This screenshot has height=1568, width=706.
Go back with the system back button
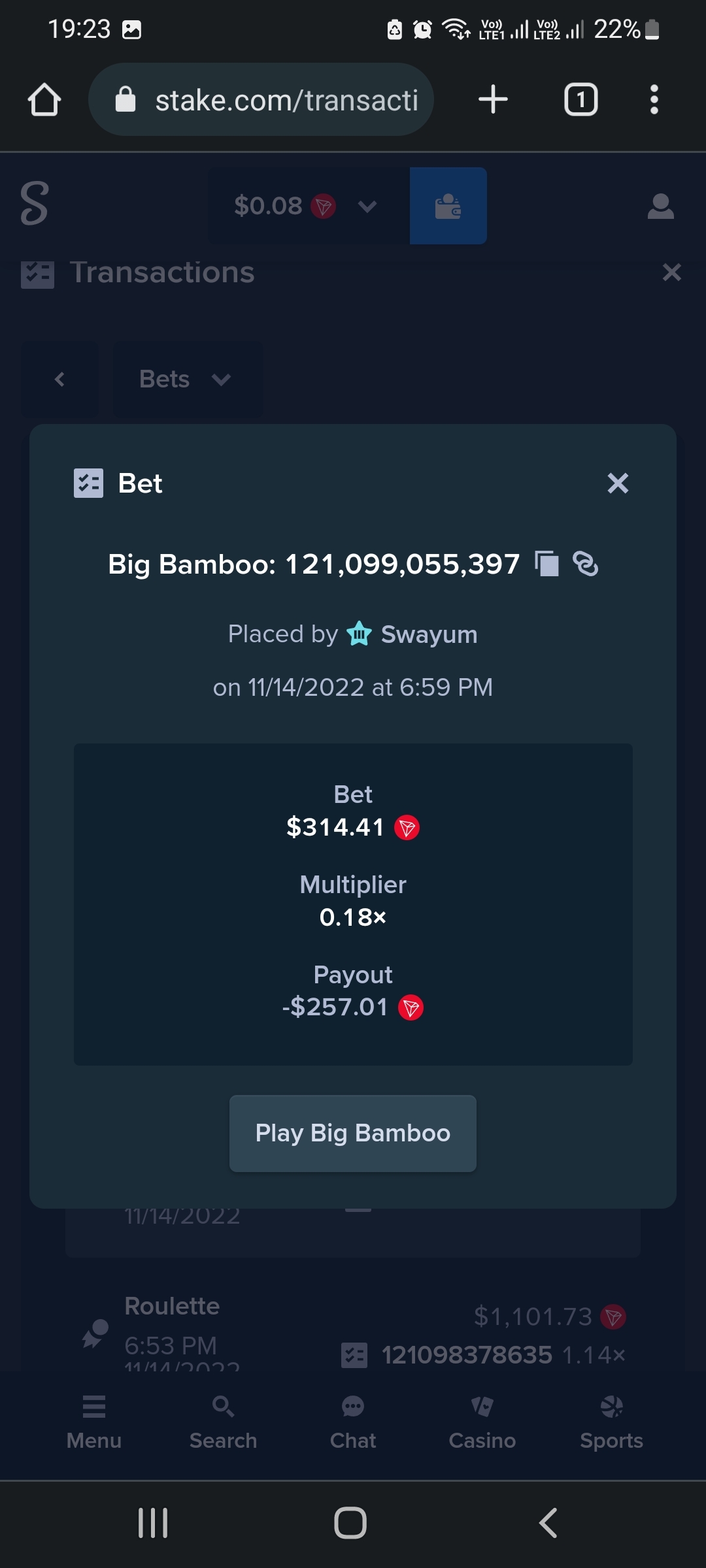(x=548, y=1523)
